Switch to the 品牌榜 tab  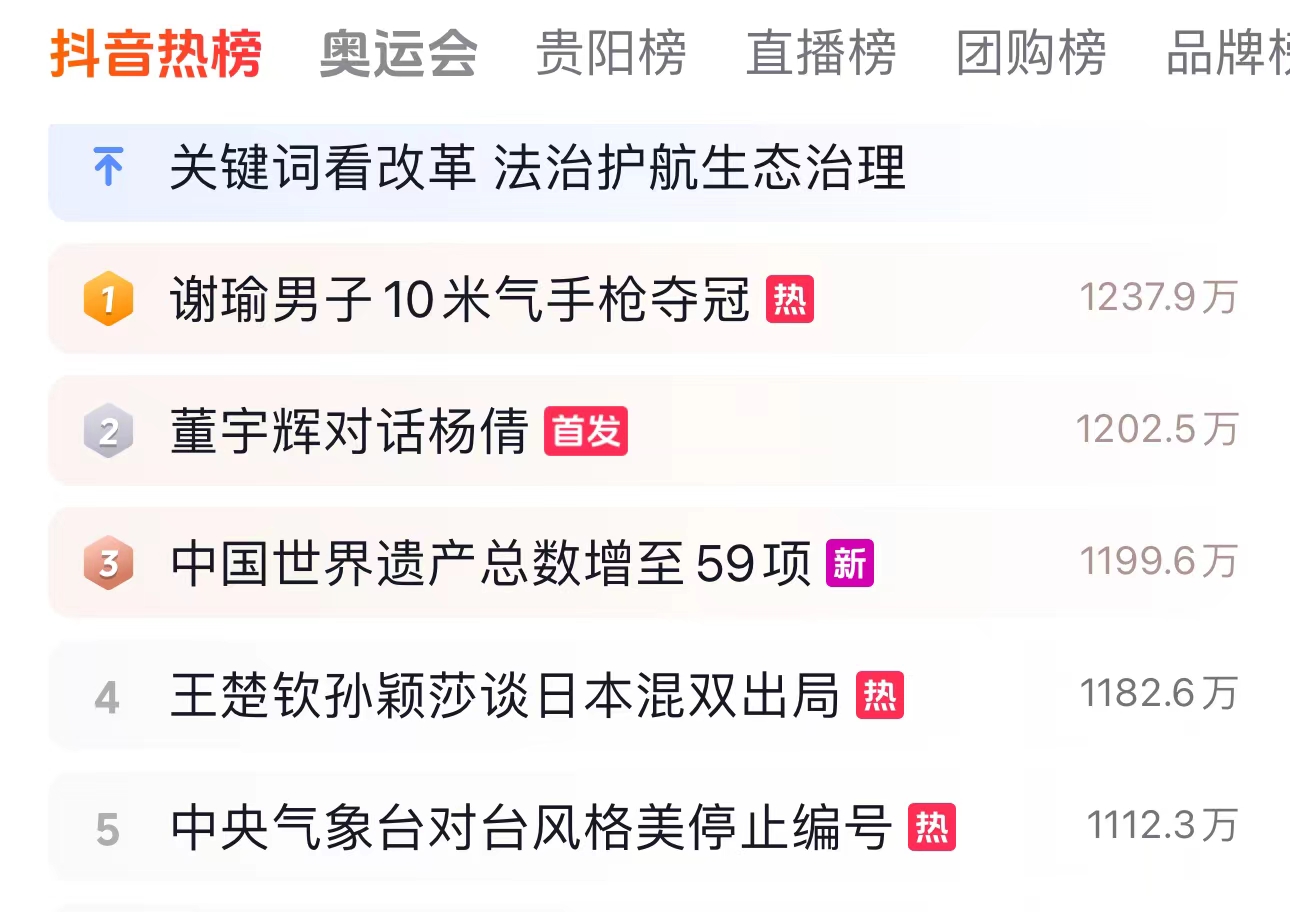click(x=1228, y=54)
